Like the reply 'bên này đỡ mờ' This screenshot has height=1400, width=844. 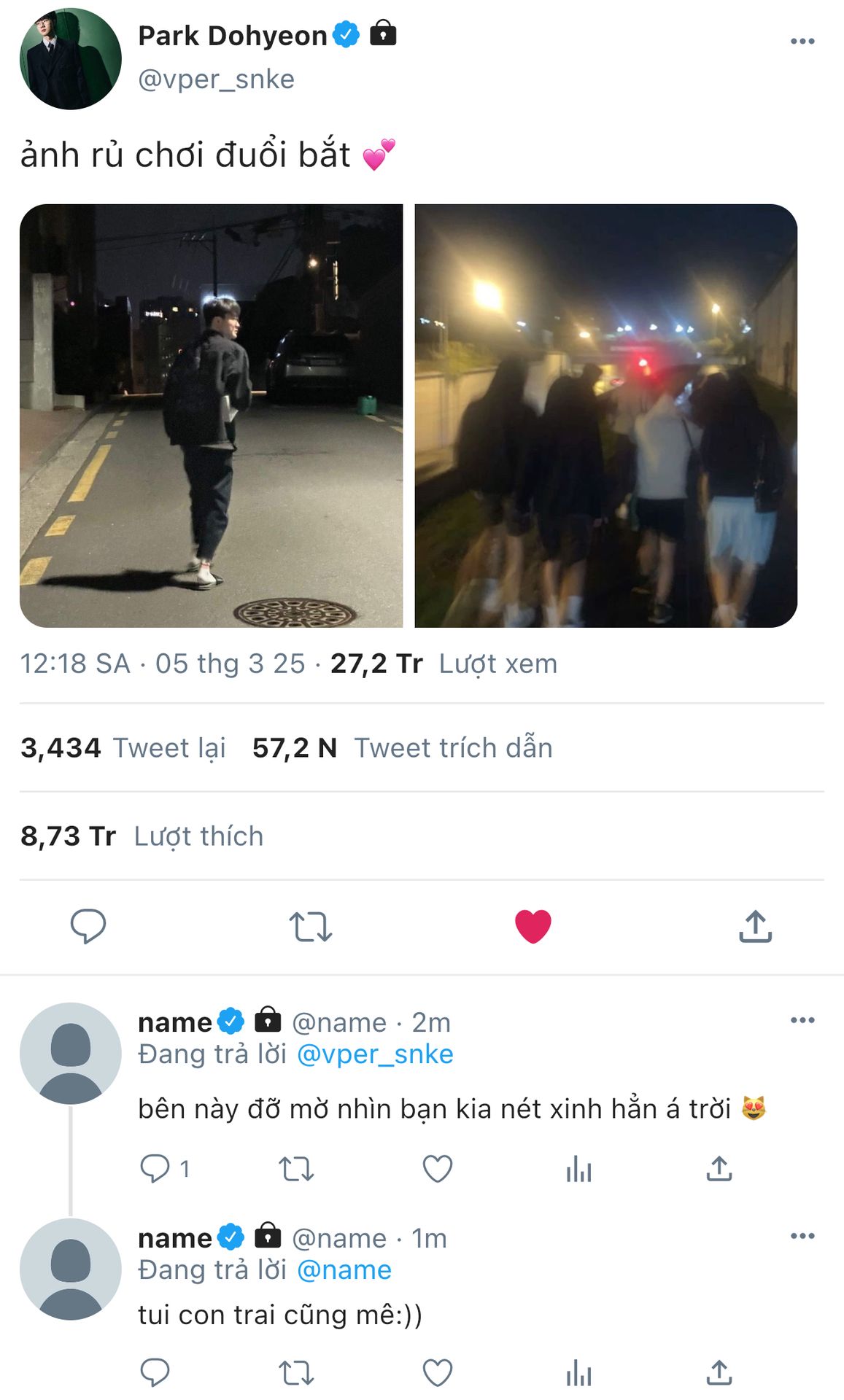pyautogui.click(x=438, y=1169)
